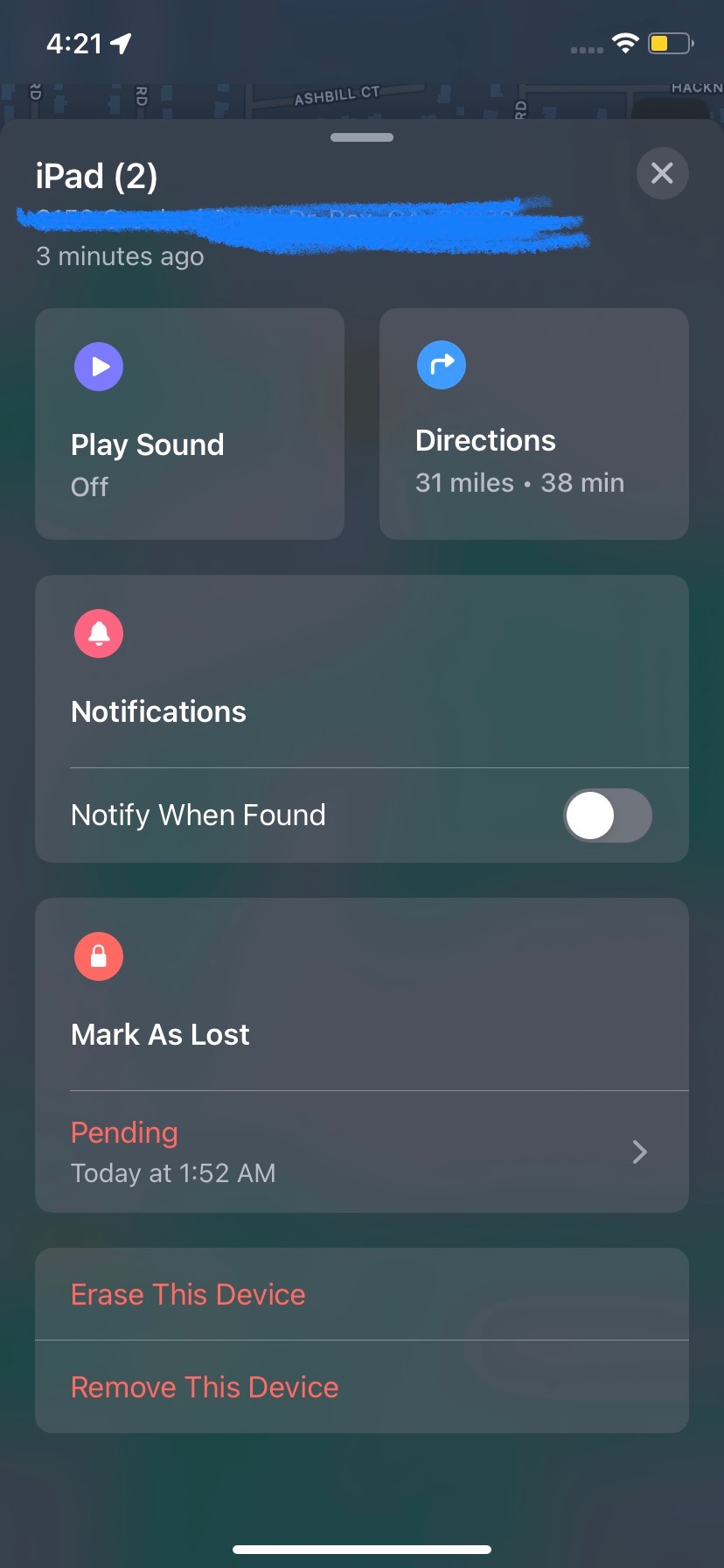
Task: Open the Pending lost mode details
Action: tap(361, 1151)
